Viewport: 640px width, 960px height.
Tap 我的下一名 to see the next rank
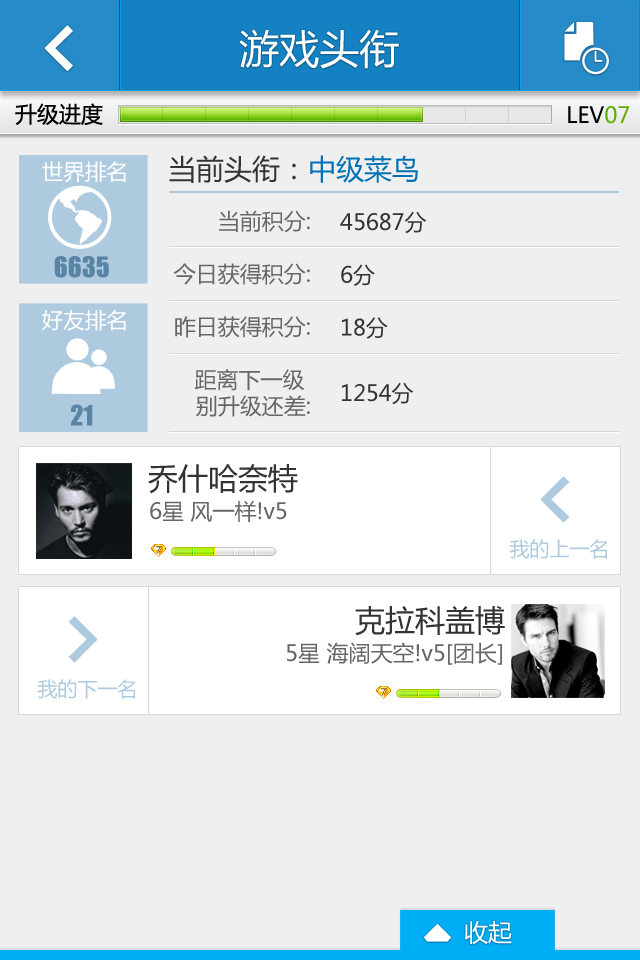point(84,651)
